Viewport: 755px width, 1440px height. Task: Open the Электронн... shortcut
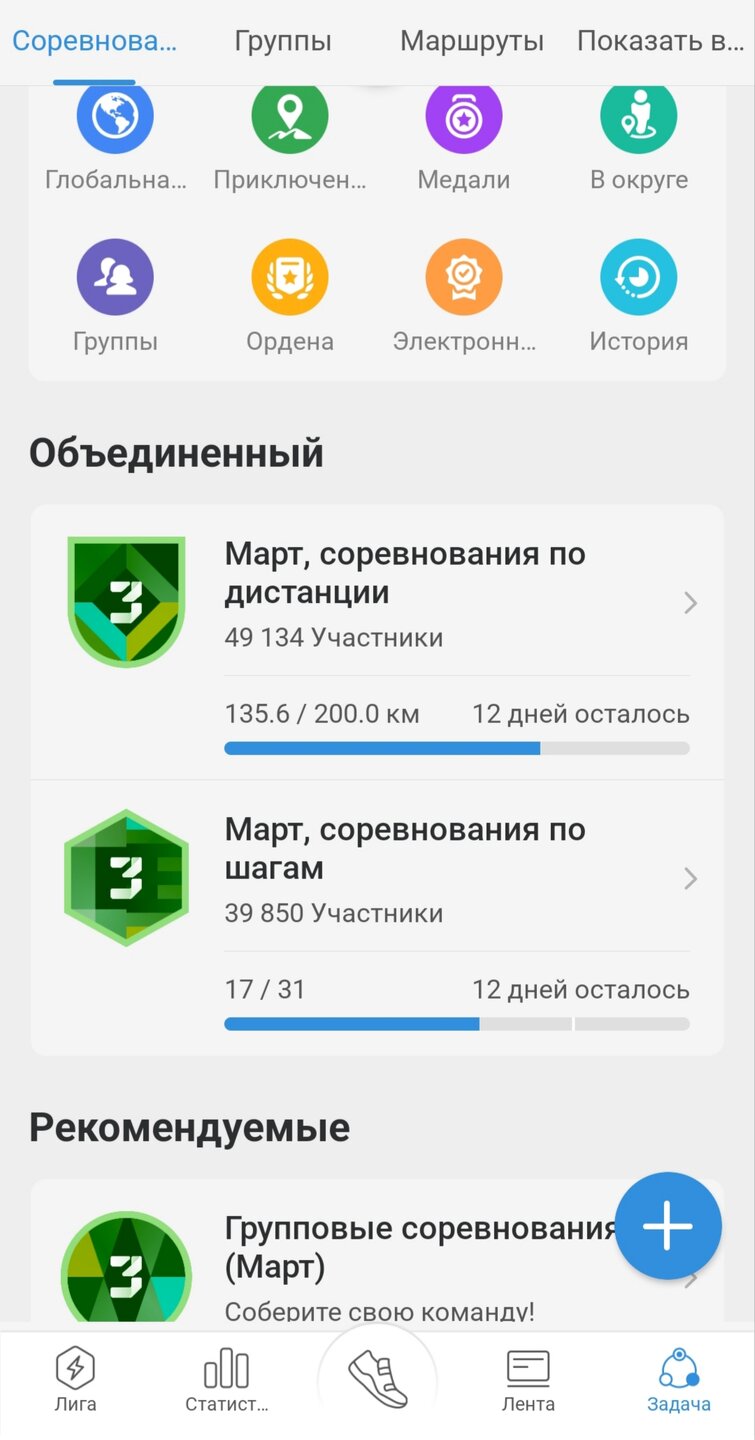coord(463,278)
